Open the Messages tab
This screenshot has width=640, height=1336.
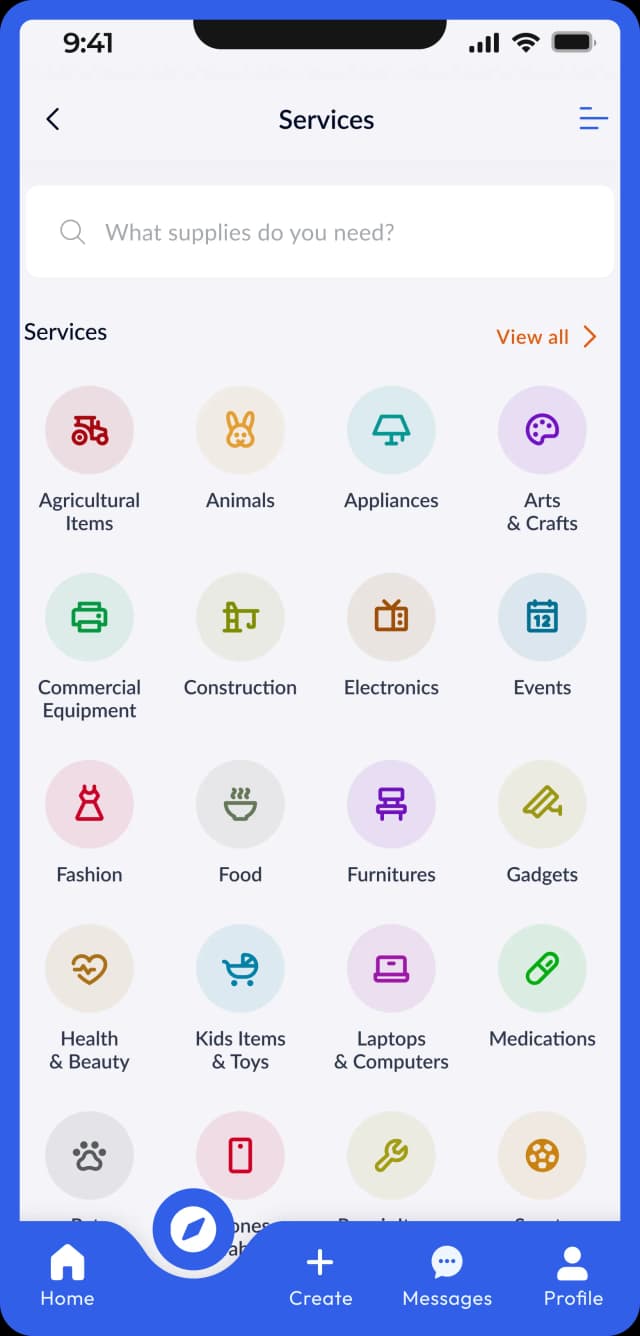click(x=447, y=1276)
